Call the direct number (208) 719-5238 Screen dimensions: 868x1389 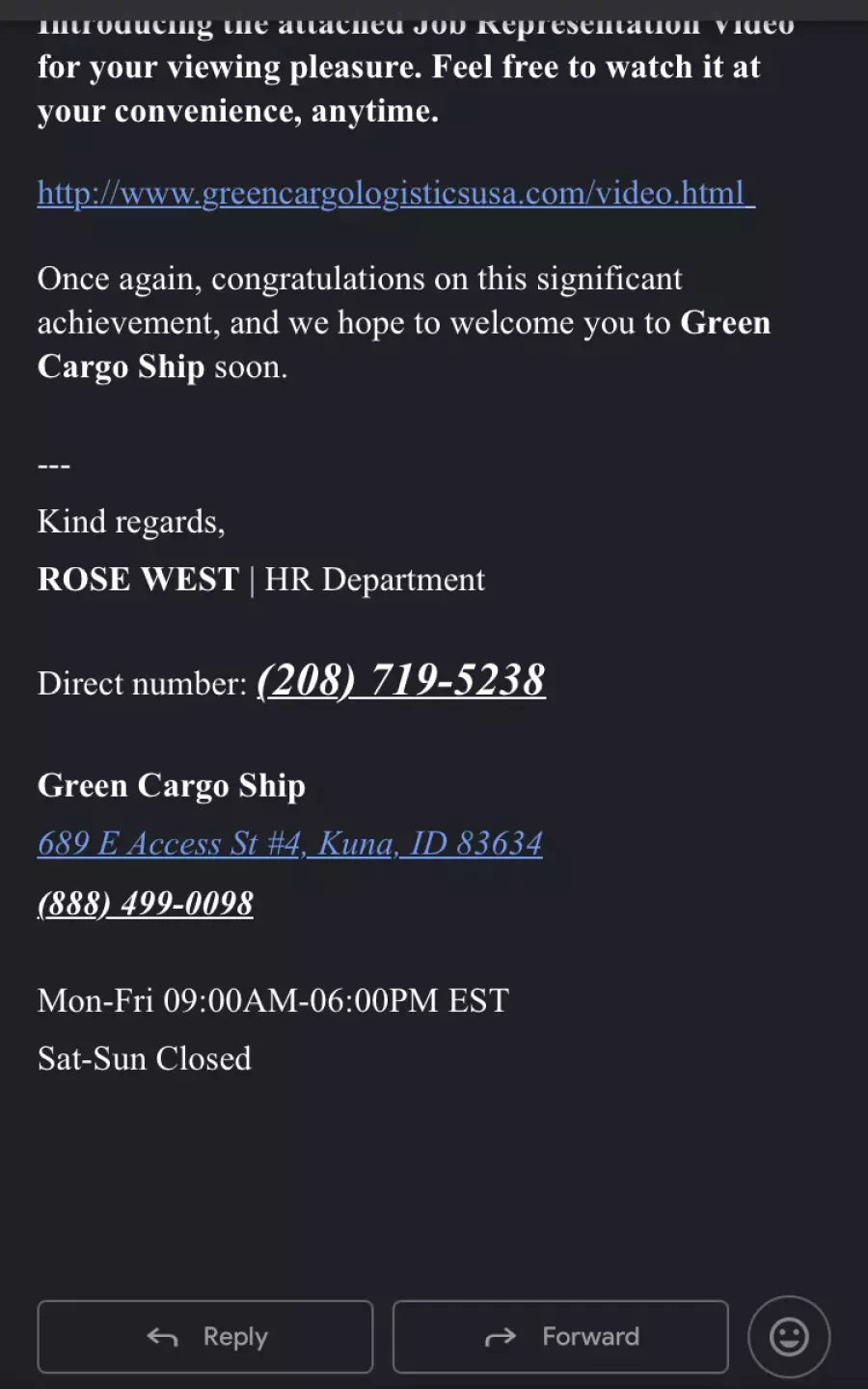coord(401,680)
